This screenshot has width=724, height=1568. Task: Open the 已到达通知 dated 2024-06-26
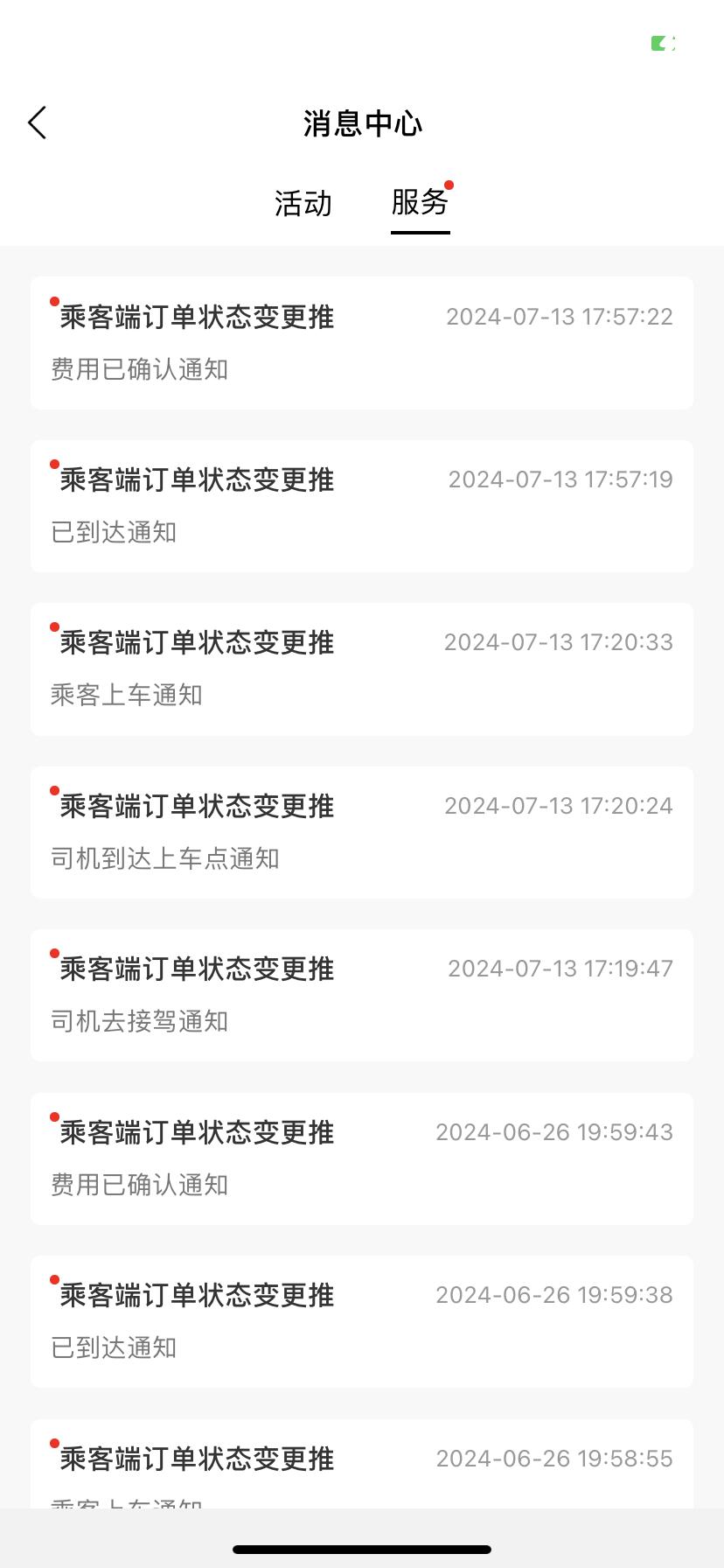pyautogui.click(x=362, y=1321)
